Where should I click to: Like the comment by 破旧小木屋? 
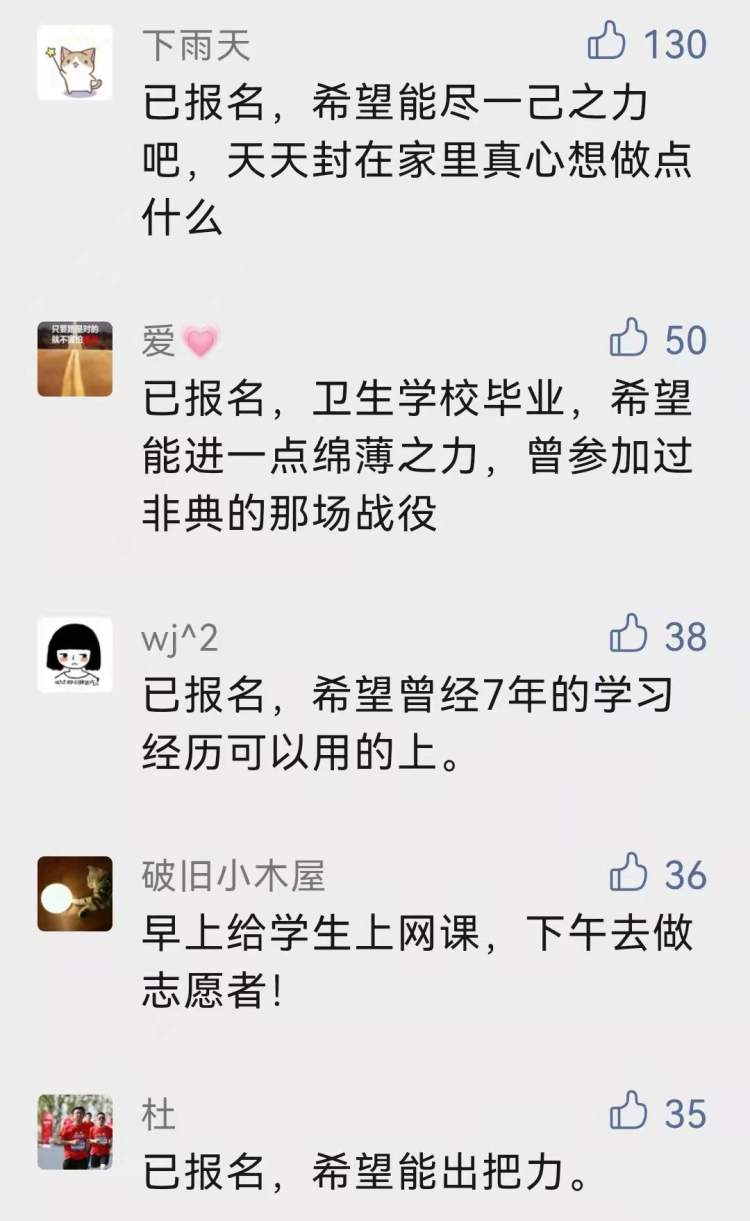[629, 873]
